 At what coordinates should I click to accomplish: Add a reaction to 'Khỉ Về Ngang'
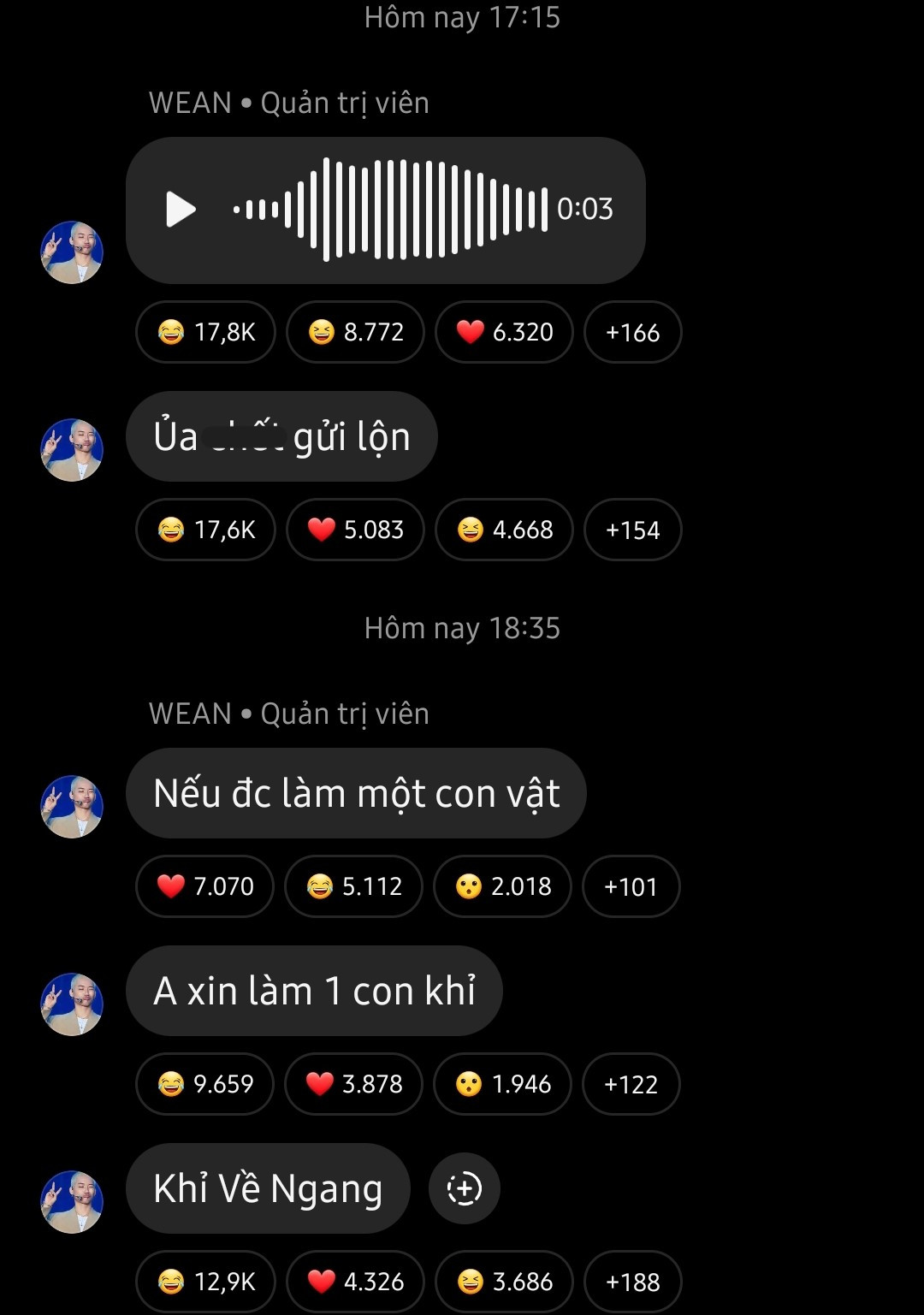(464, 1188)
